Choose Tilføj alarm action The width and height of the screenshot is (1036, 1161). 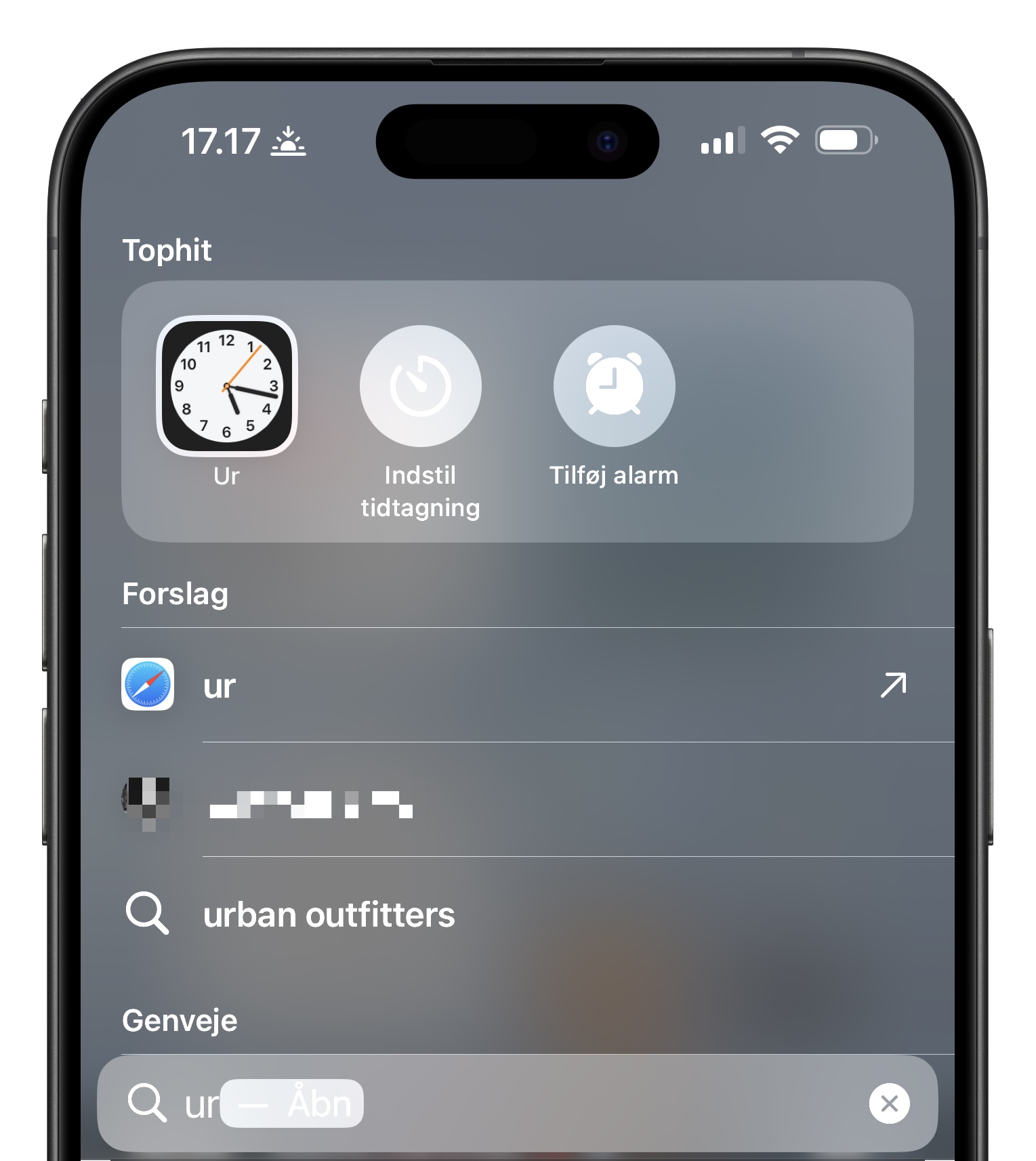[x=614, y=387]
